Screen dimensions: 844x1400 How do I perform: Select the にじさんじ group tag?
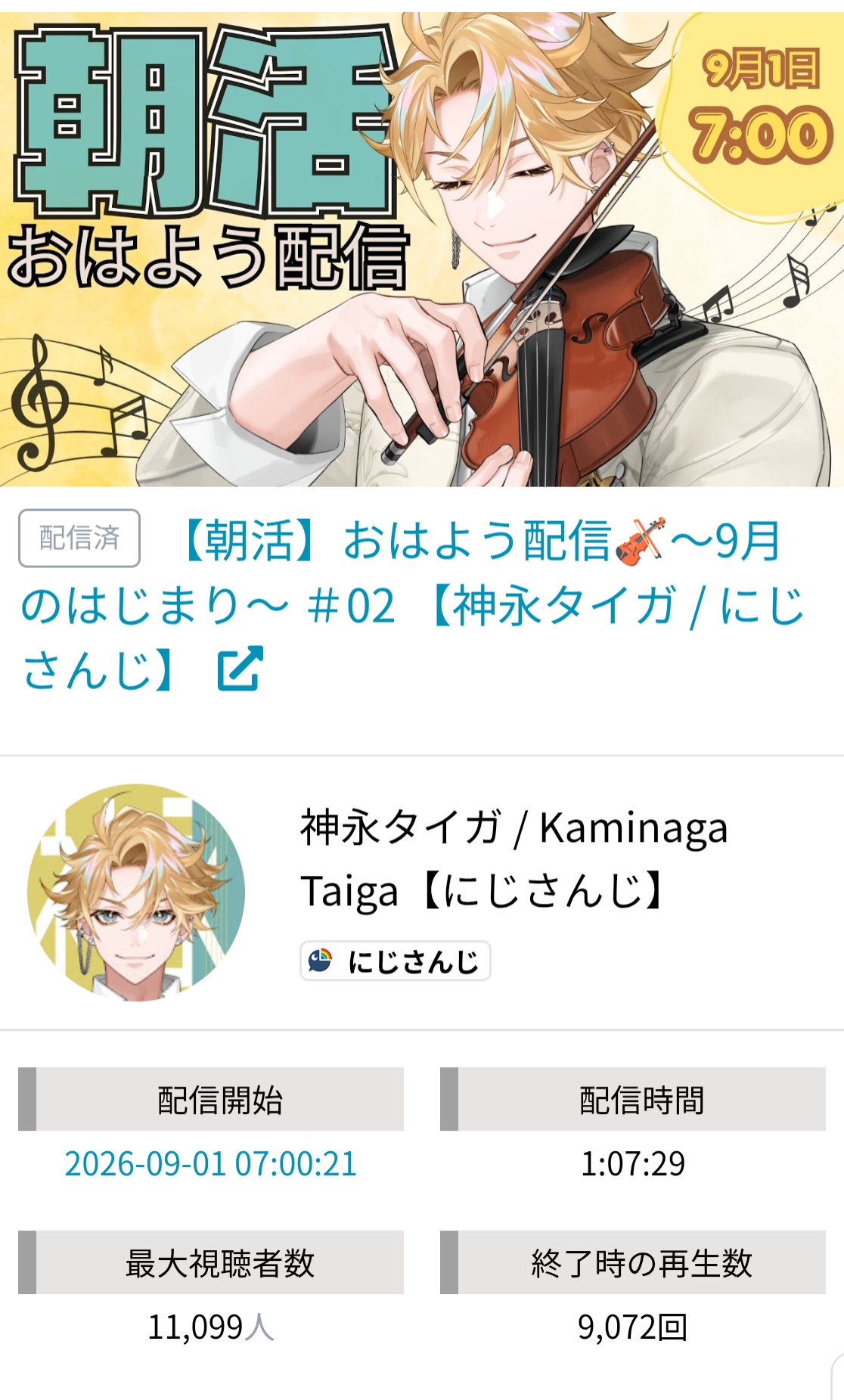click(x=396, y=961)
